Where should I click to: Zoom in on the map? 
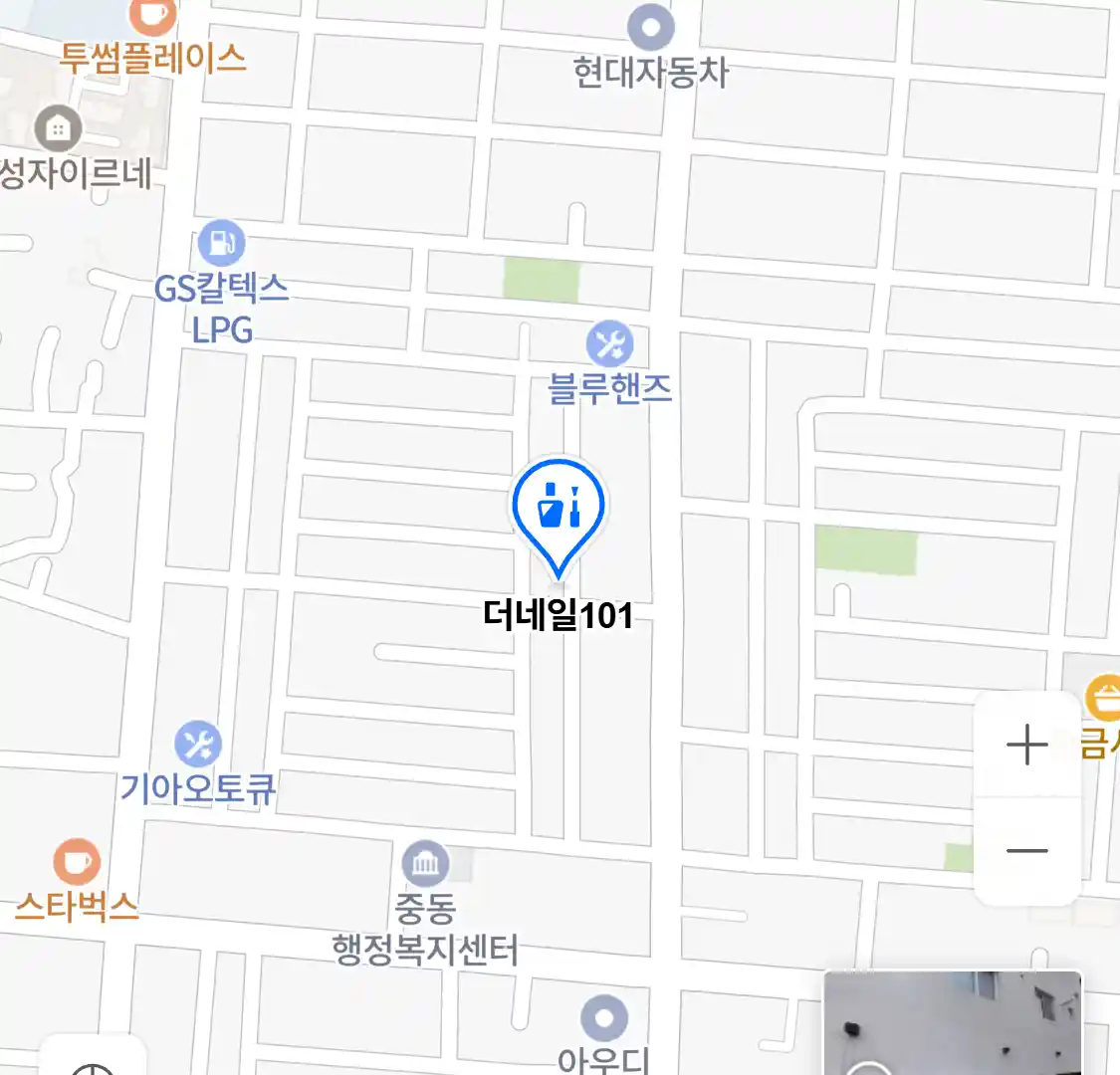1026,745
